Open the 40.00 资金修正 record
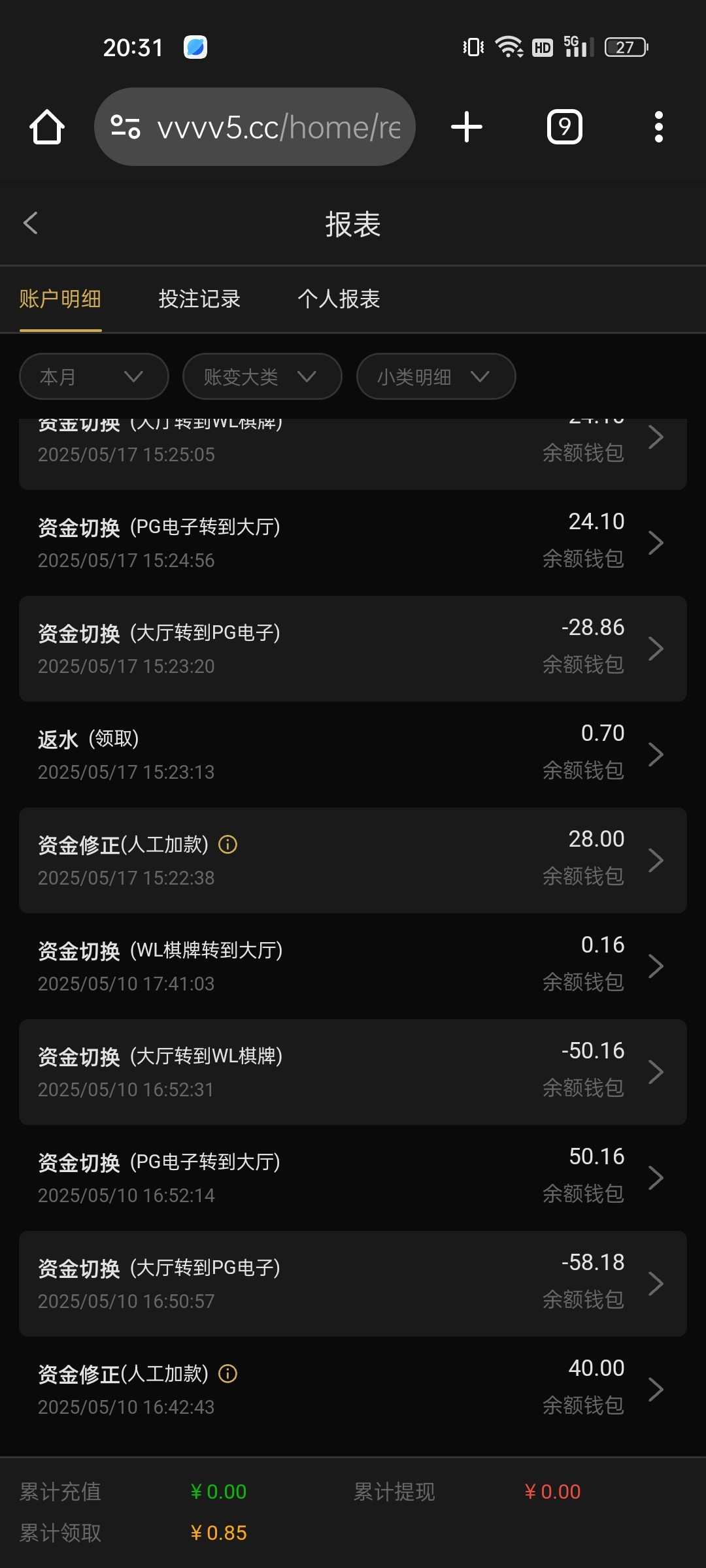 click(353, 1390)
